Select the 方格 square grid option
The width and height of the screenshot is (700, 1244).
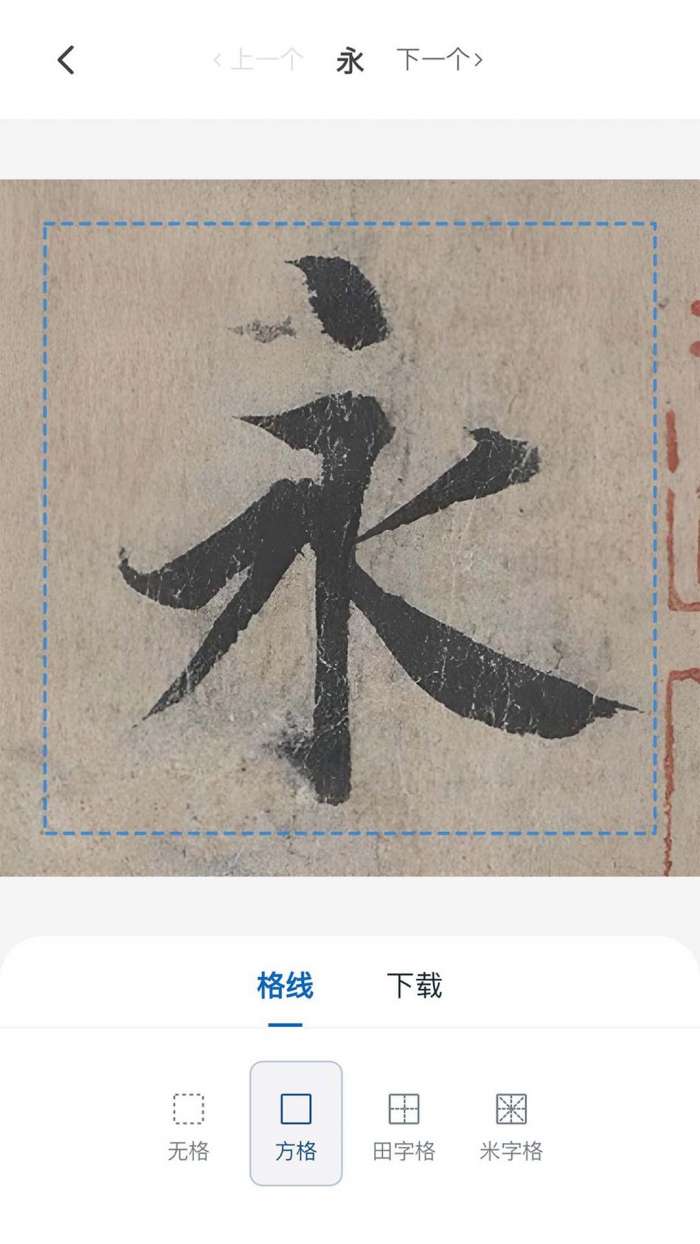click(x=296, y=1126)
